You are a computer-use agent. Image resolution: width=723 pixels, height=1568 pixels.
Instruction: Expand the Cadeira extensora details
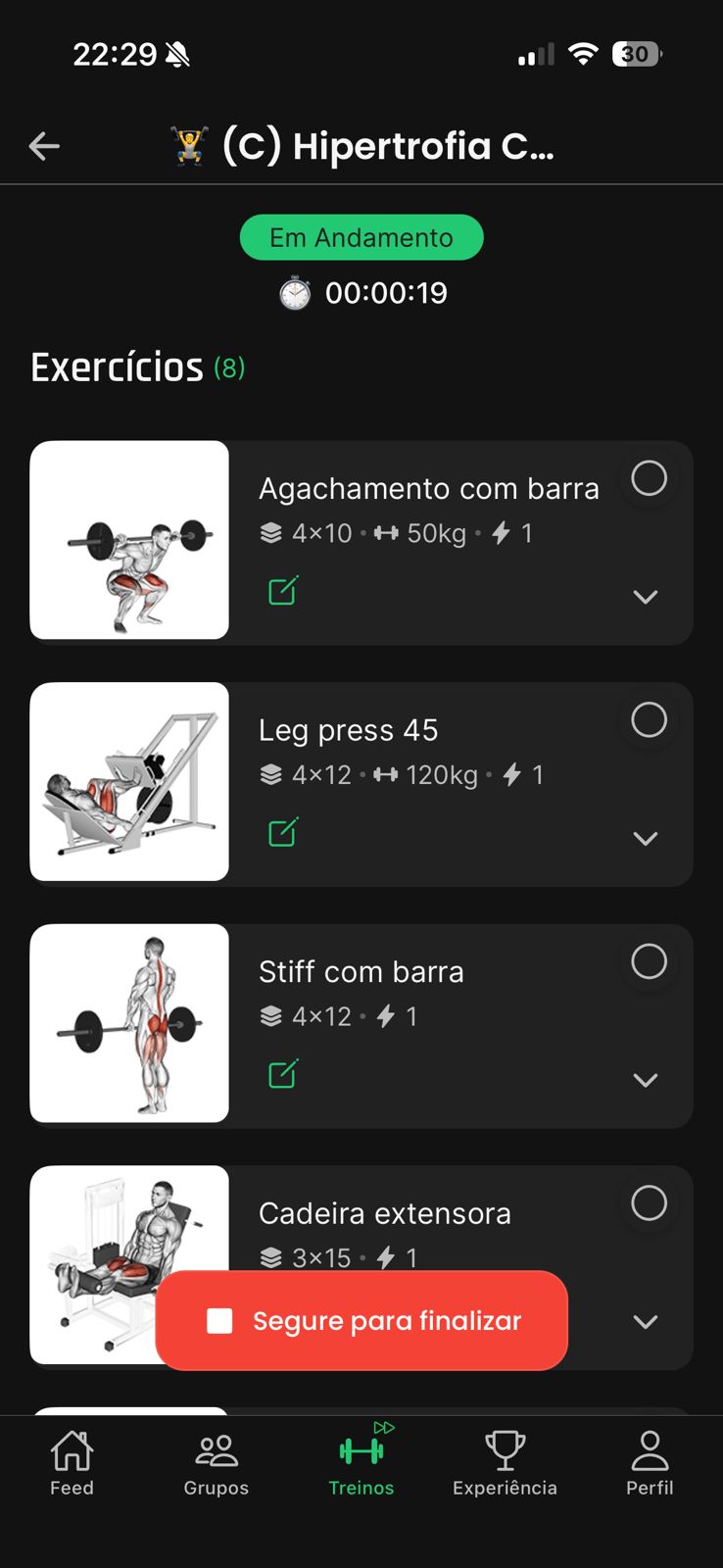[645, 1321]
